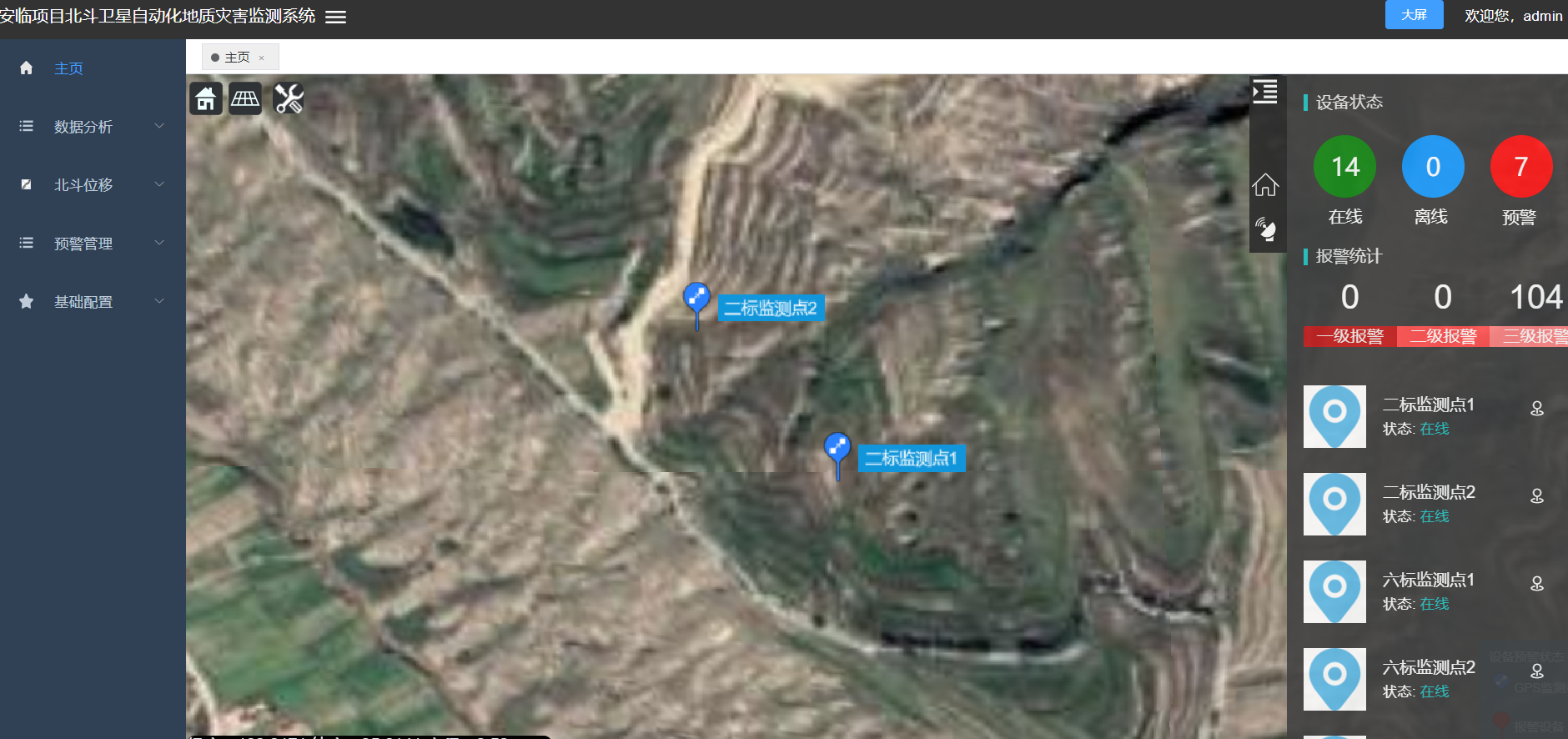Expand the 北斗位移 menu
Image resolution: width=1568 pixels, height=739 pixels.
click(x=92, y=185)
